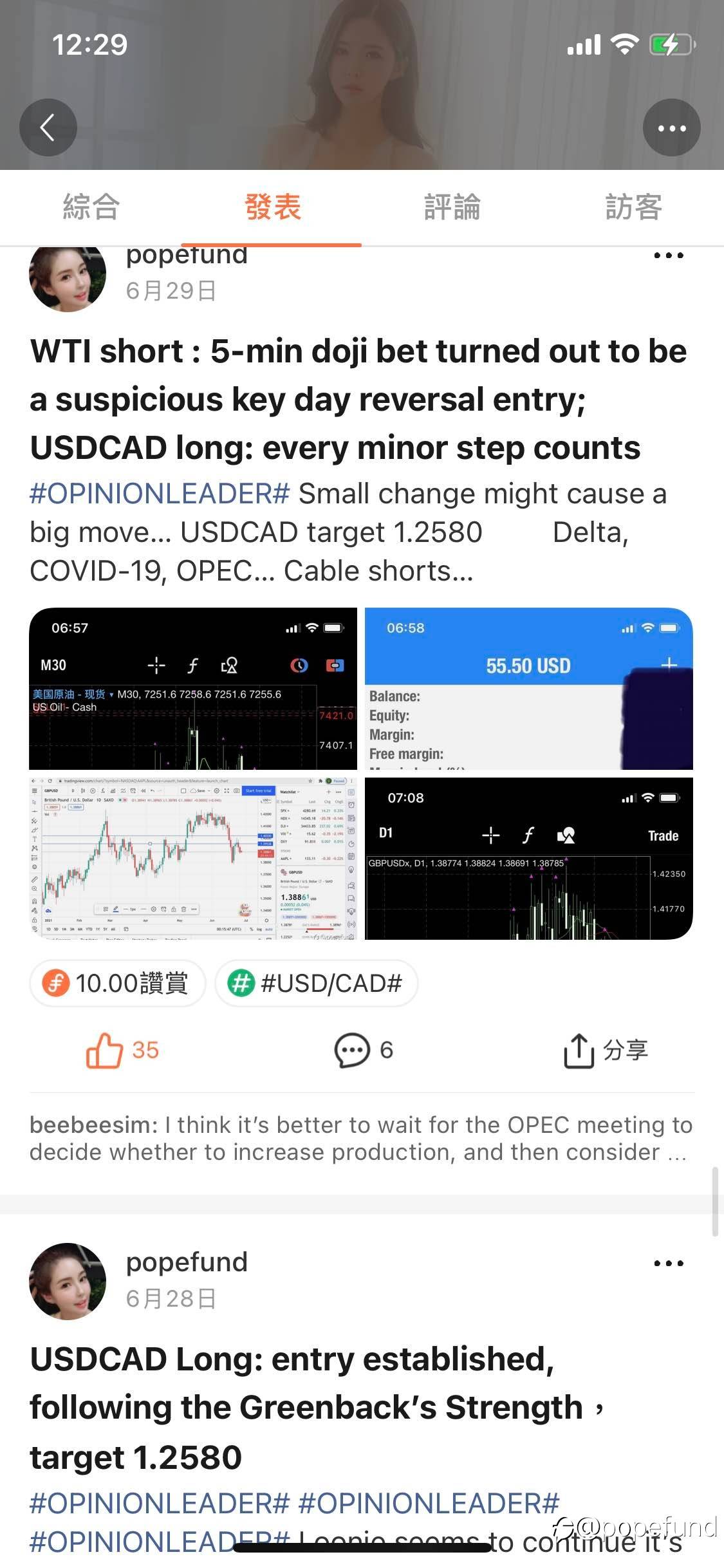
Task: Share the WTI short post via 分享
Action: tap(606, 1050)
